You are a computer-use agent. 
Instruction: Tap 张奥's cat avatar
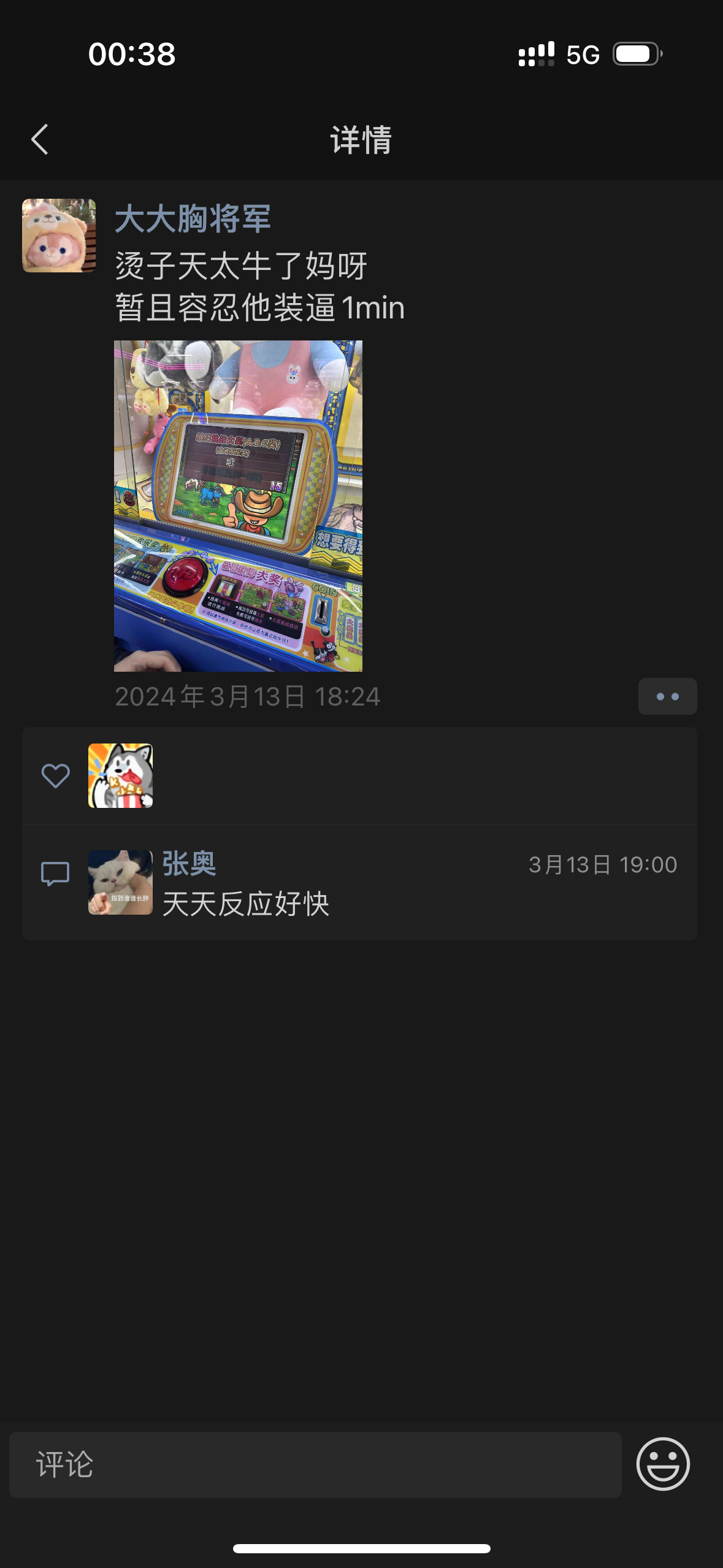(120, 882)
